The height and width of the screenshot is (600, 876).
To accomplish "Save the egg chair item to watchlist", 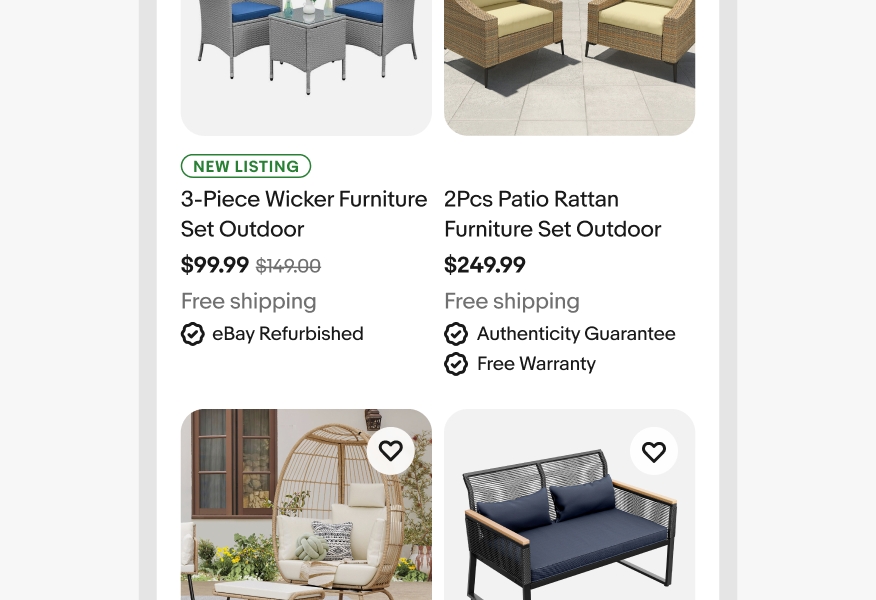I will 390,451.
